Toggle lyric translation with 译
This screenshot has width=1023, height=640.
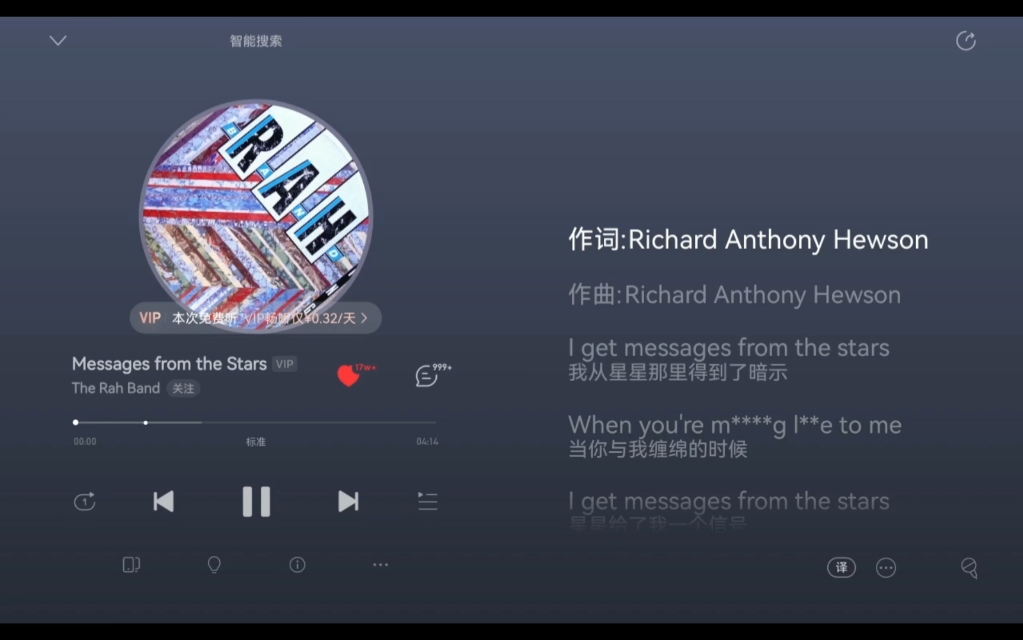(841, 568)
